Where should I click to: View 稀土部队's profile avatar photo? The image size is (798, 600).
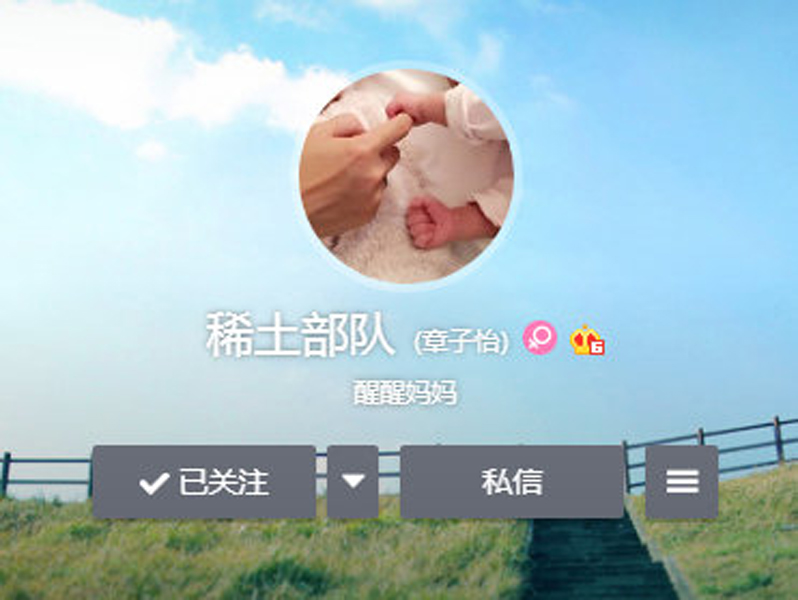[x=407, y=176]
